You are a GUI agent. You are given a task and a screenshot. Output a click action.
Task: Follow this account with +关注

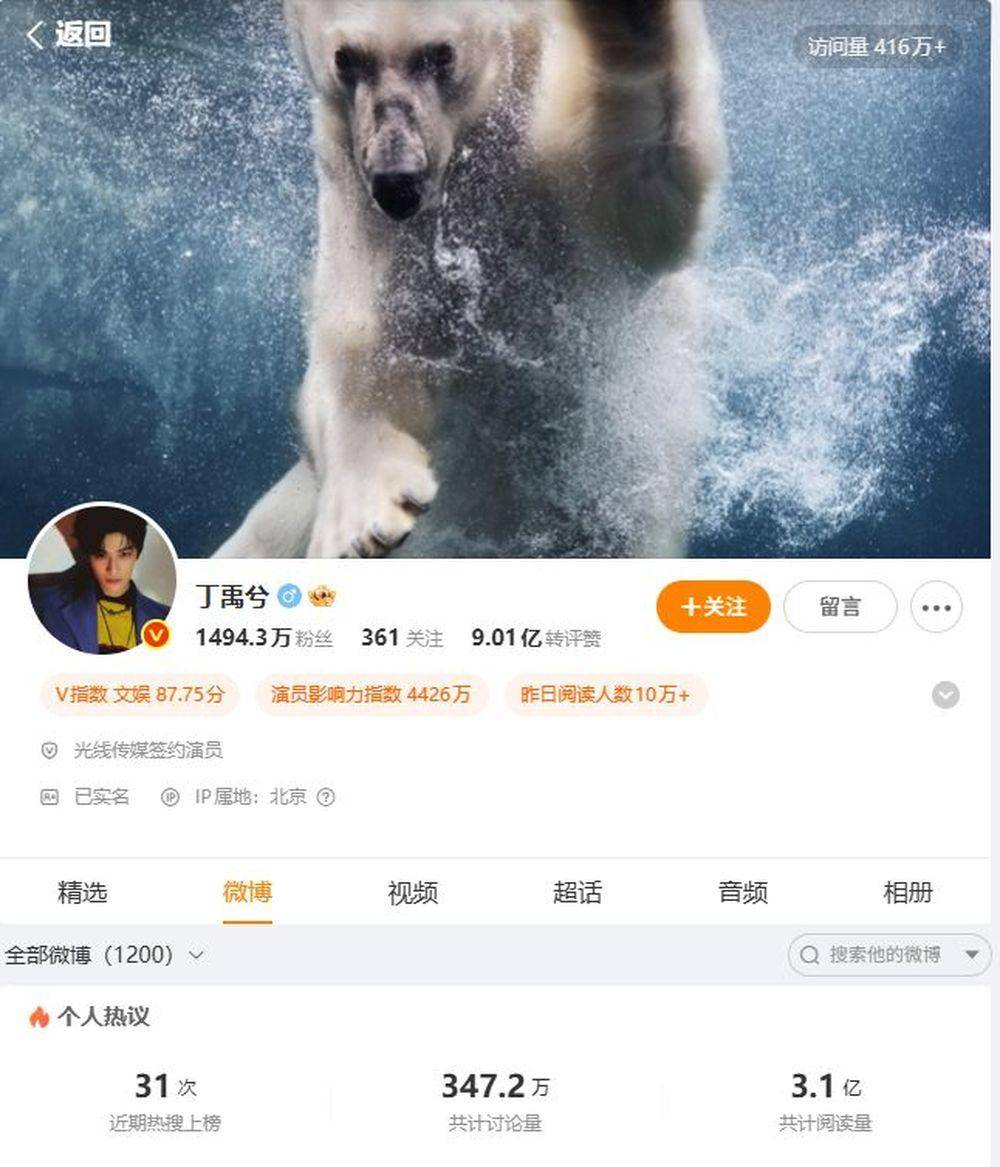tap(713, 607)
